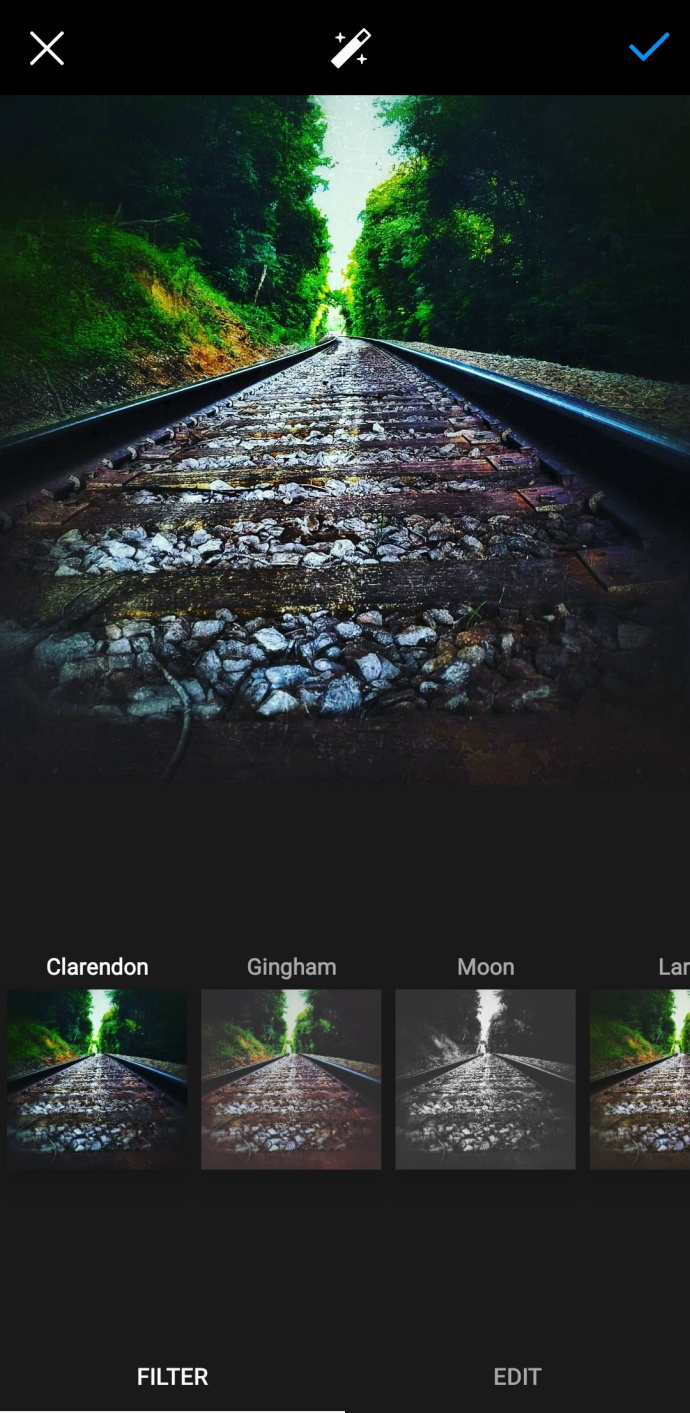Image resolution: width=690 pixels, height=1413 pixels.
Task: Choose the Moon black-and-white filter
Action: pos(485,1079)
